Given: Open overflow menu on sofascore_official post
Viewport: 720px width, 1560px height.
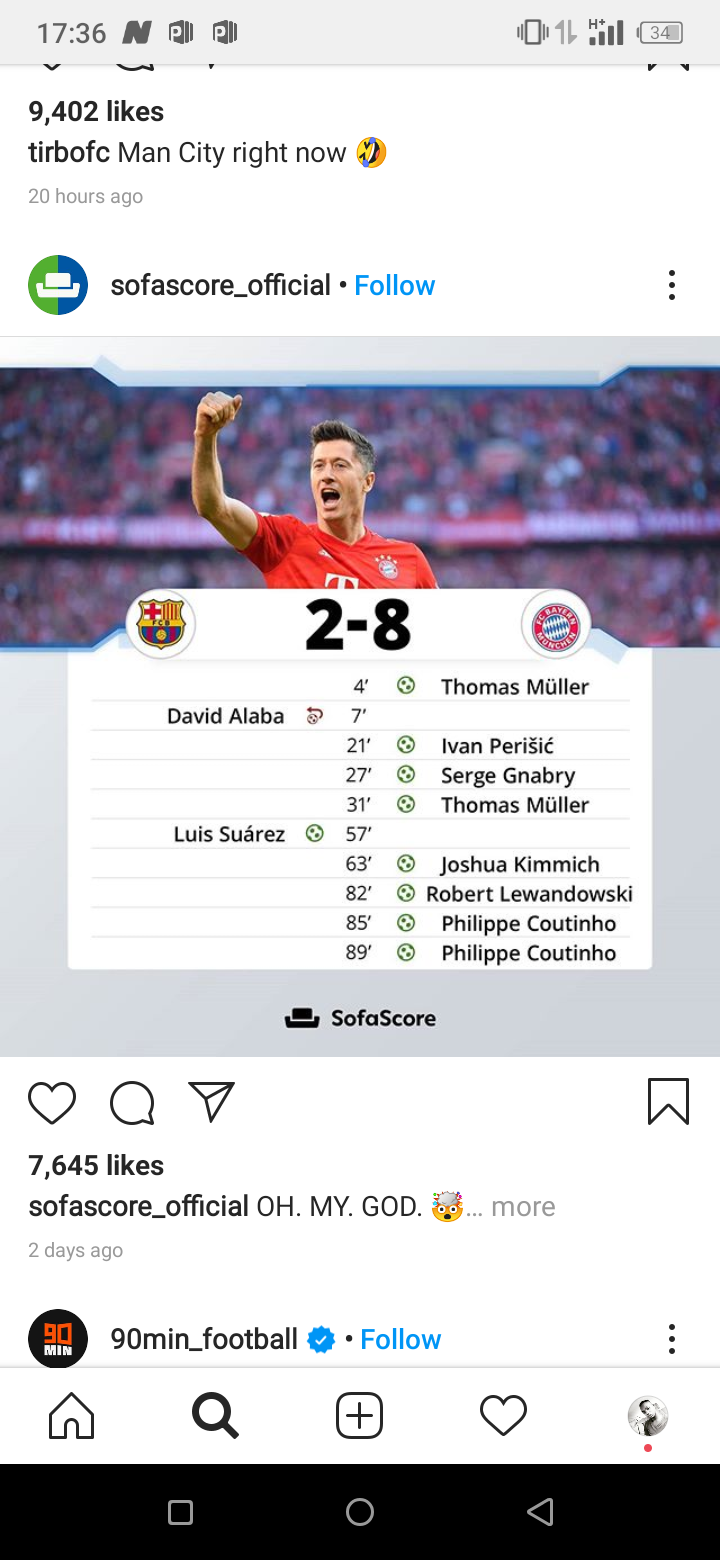Looking at the screenshot, I should [x=672, y=286].
